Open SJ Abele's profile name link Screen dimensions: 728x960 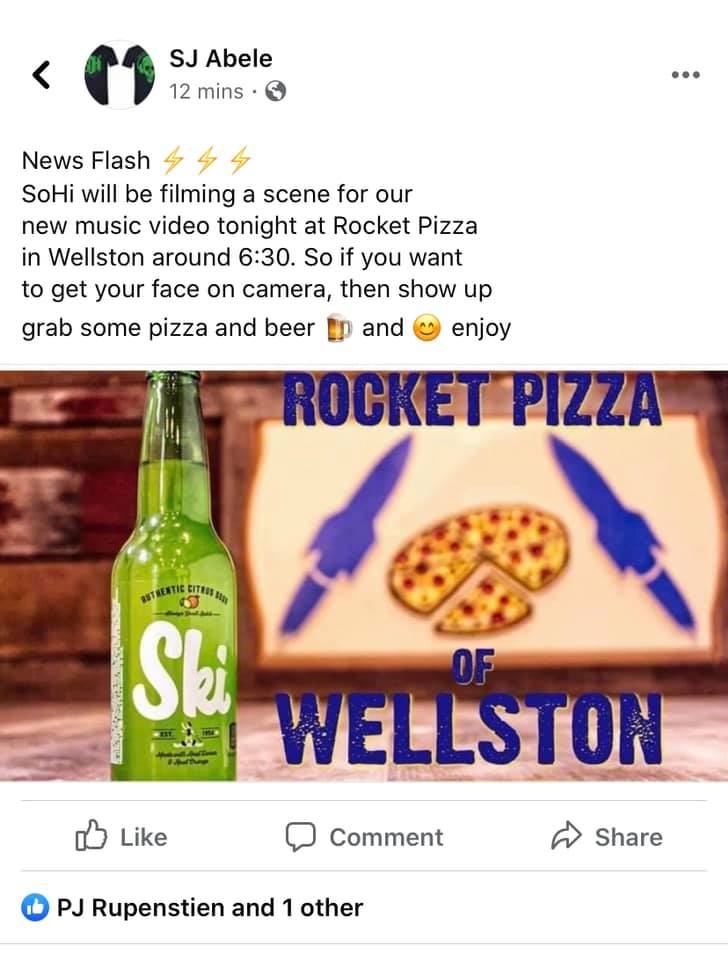point(221,58)
